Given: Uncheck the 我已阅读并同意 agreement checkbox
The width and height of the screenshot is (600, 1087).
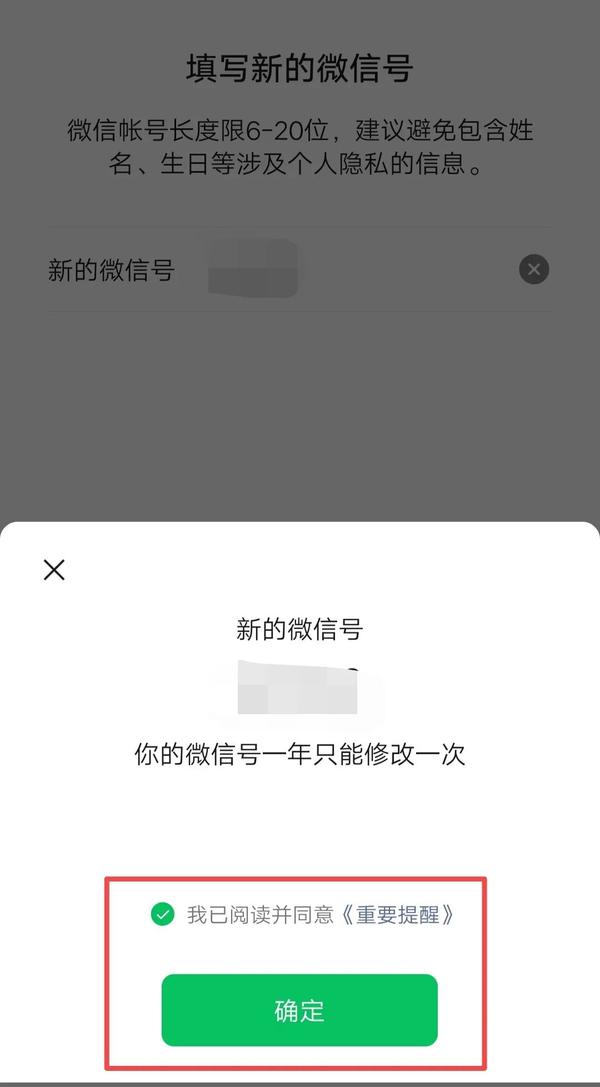Looking at the screenshot, I should click(162, 914).
